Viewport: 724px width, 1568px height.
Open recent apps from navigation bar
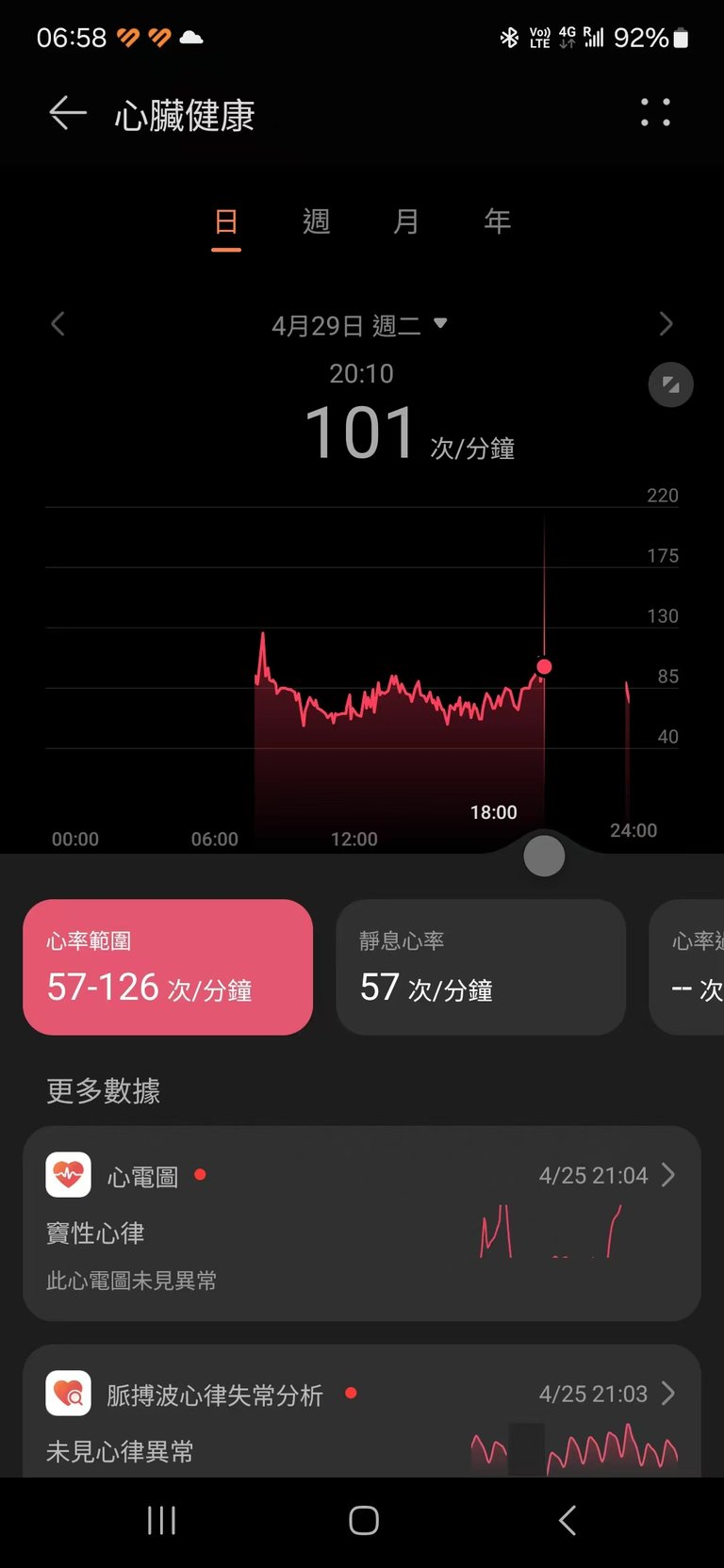pyautogui.click(x=161, y=1520)
